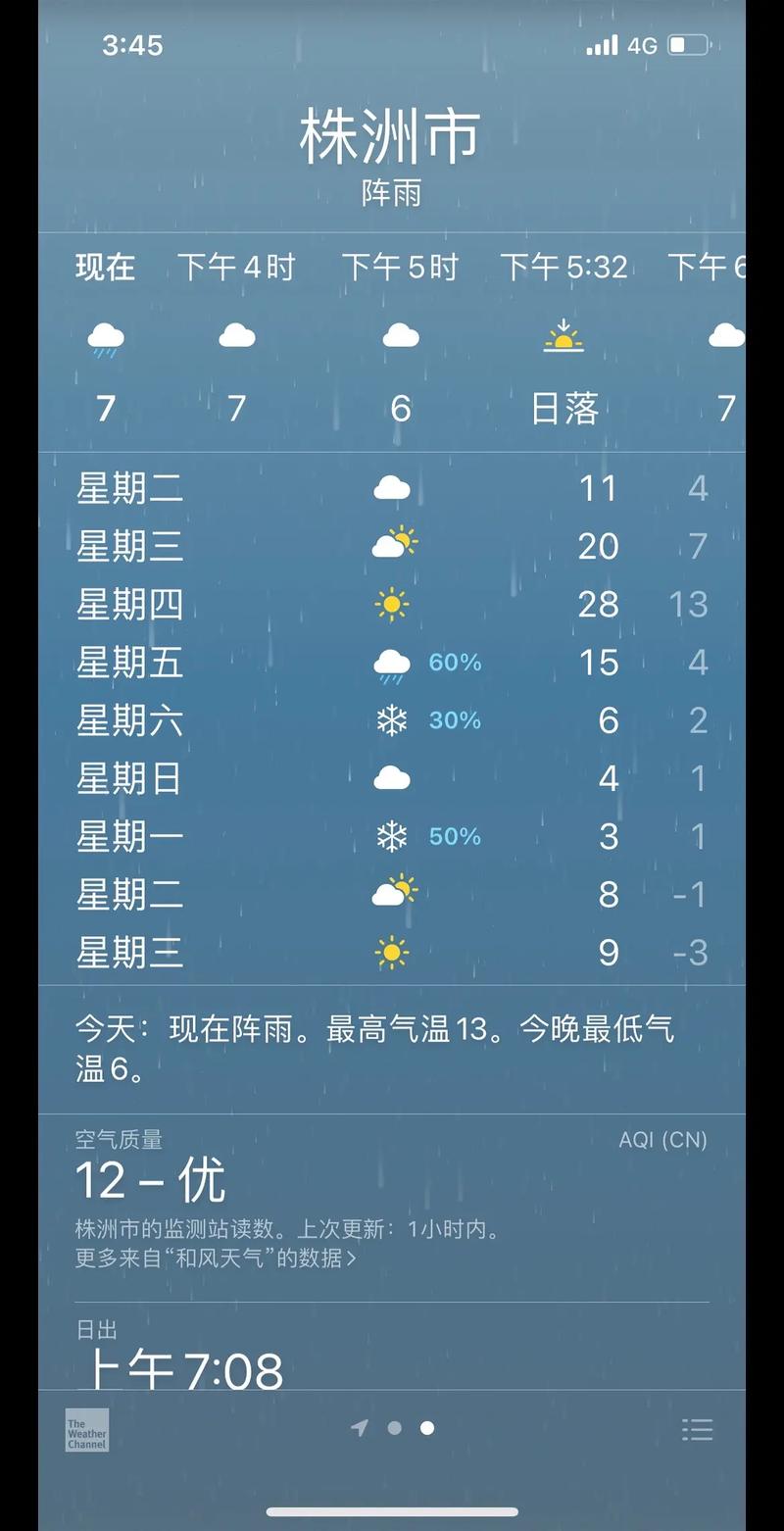Select the snowflake icon showing 50% on 星期一
The height and width of the screenshot is (1531, 784).
coord(392,836)
